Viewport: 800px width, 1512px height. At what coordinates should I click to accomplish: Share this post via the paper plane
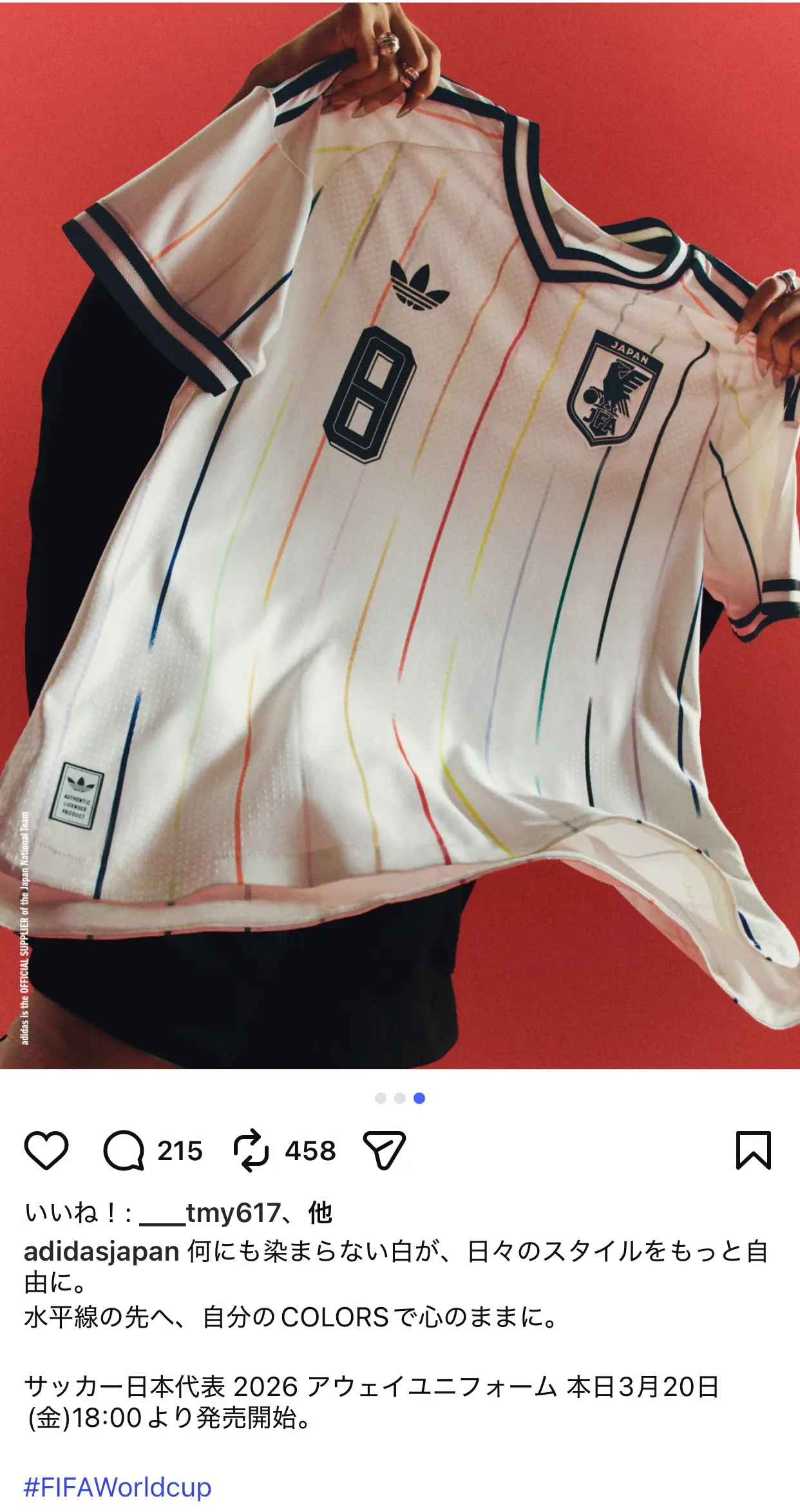(x=385, y=1150)
